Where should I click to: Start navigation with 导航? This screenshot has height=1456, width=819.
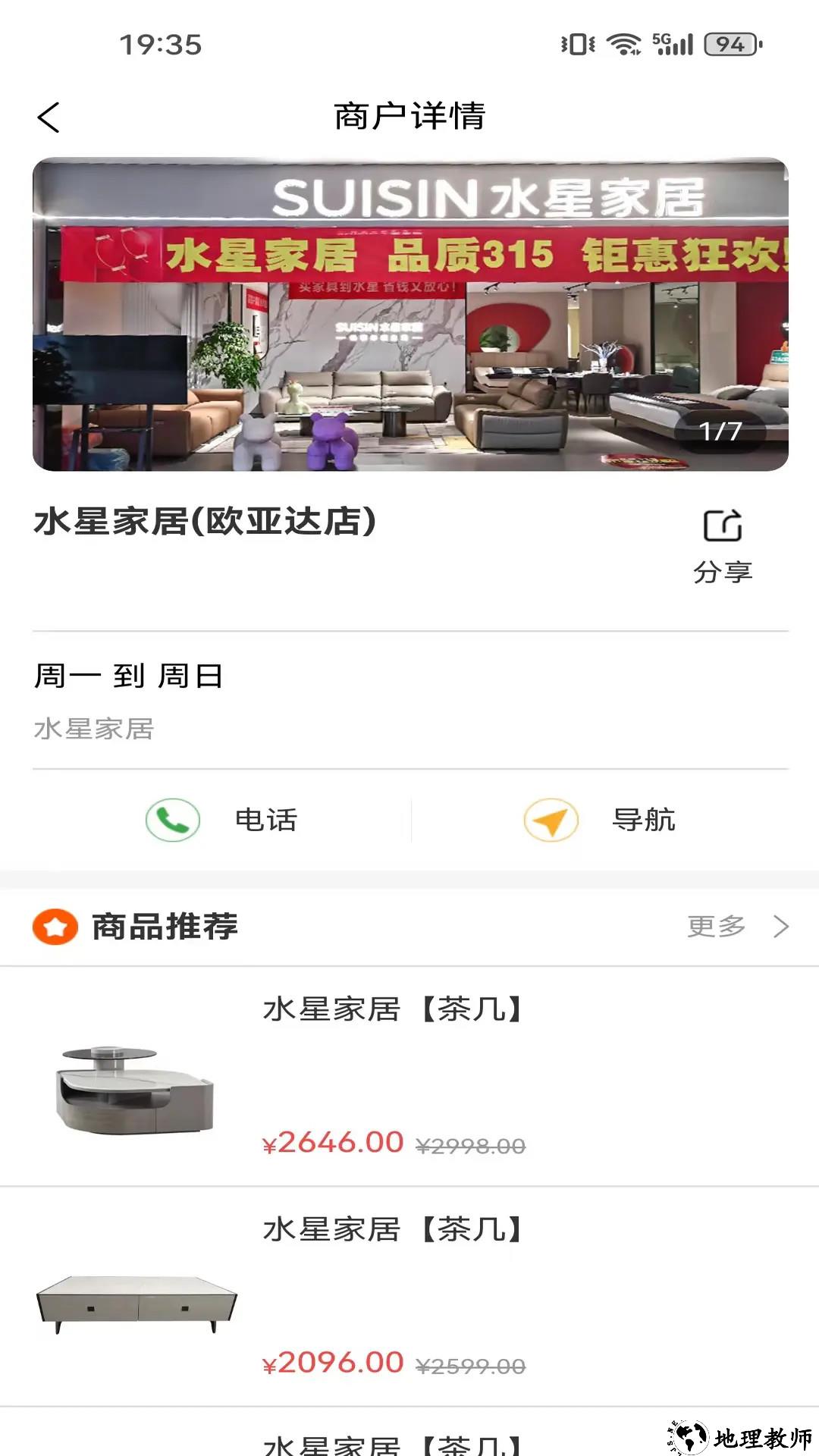[599, 820]
